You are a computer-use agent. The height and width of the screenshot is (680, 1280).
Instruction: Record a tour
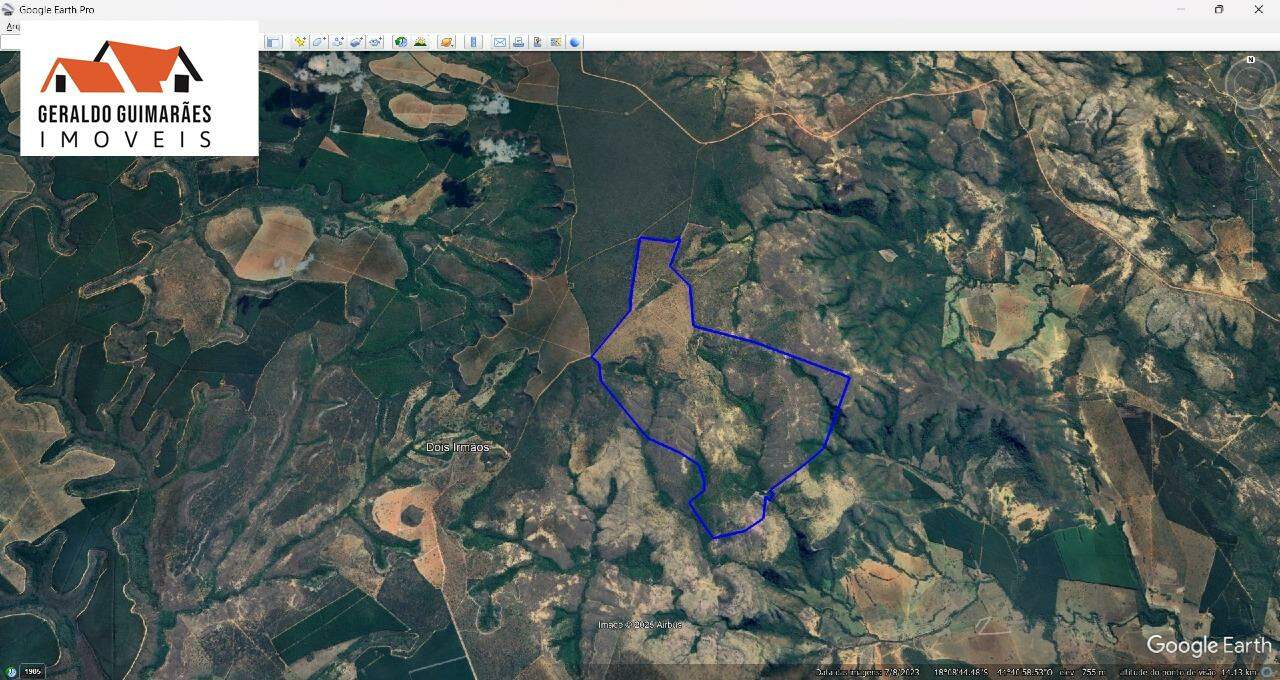[x=376, y=42]
